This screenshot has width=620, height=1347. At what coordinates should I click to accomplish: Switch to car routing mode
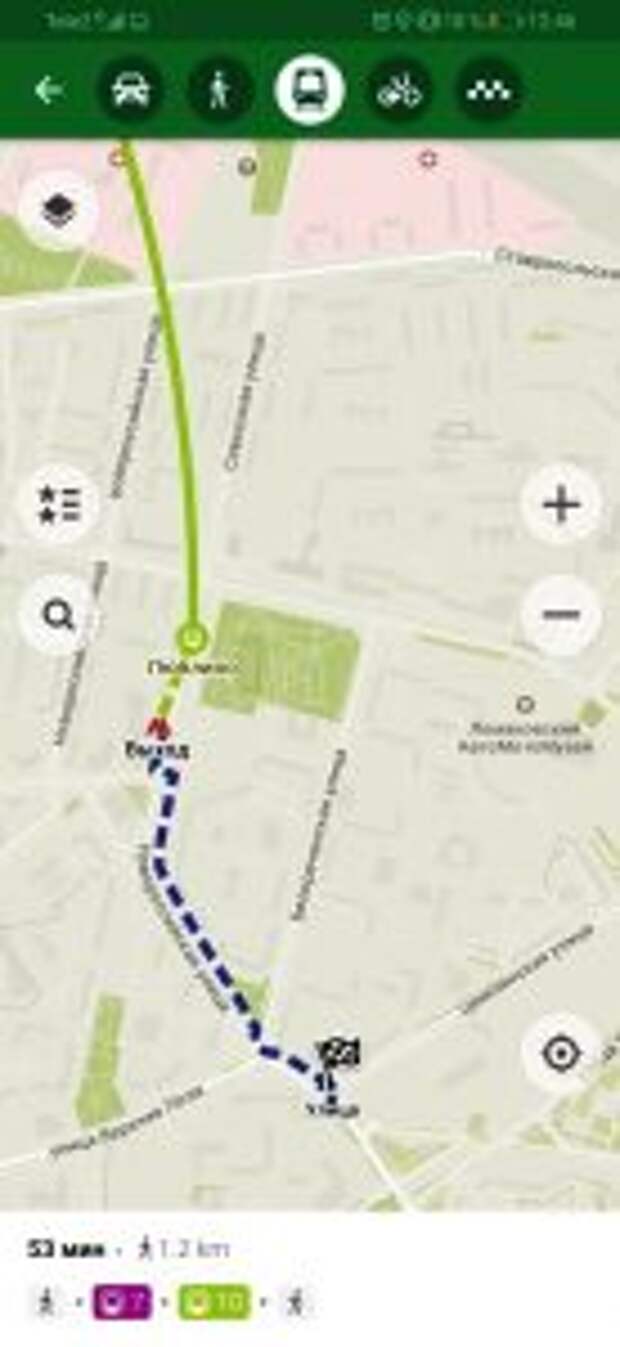[x=130, y=91]
